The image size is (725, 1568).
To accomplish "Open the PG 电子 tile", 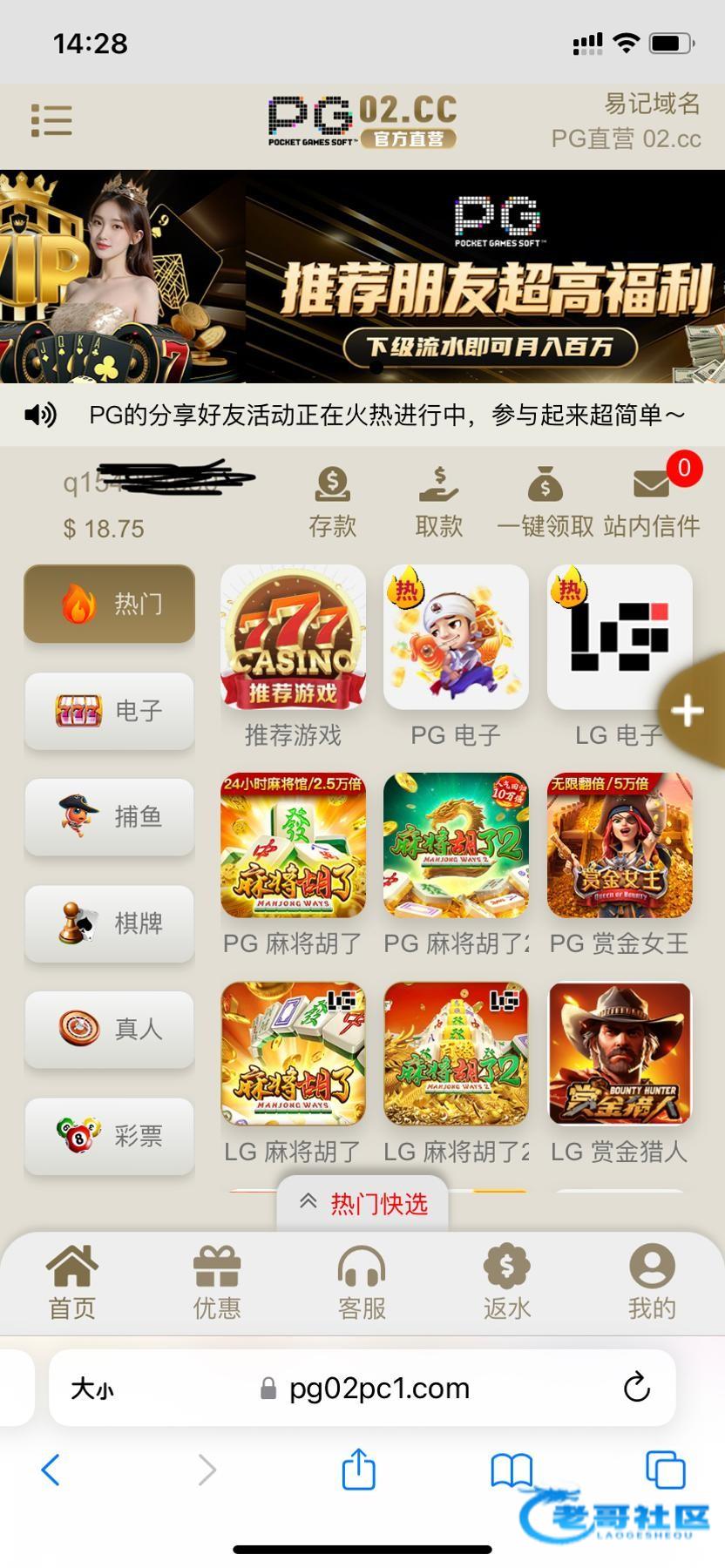I will (456, 638).
